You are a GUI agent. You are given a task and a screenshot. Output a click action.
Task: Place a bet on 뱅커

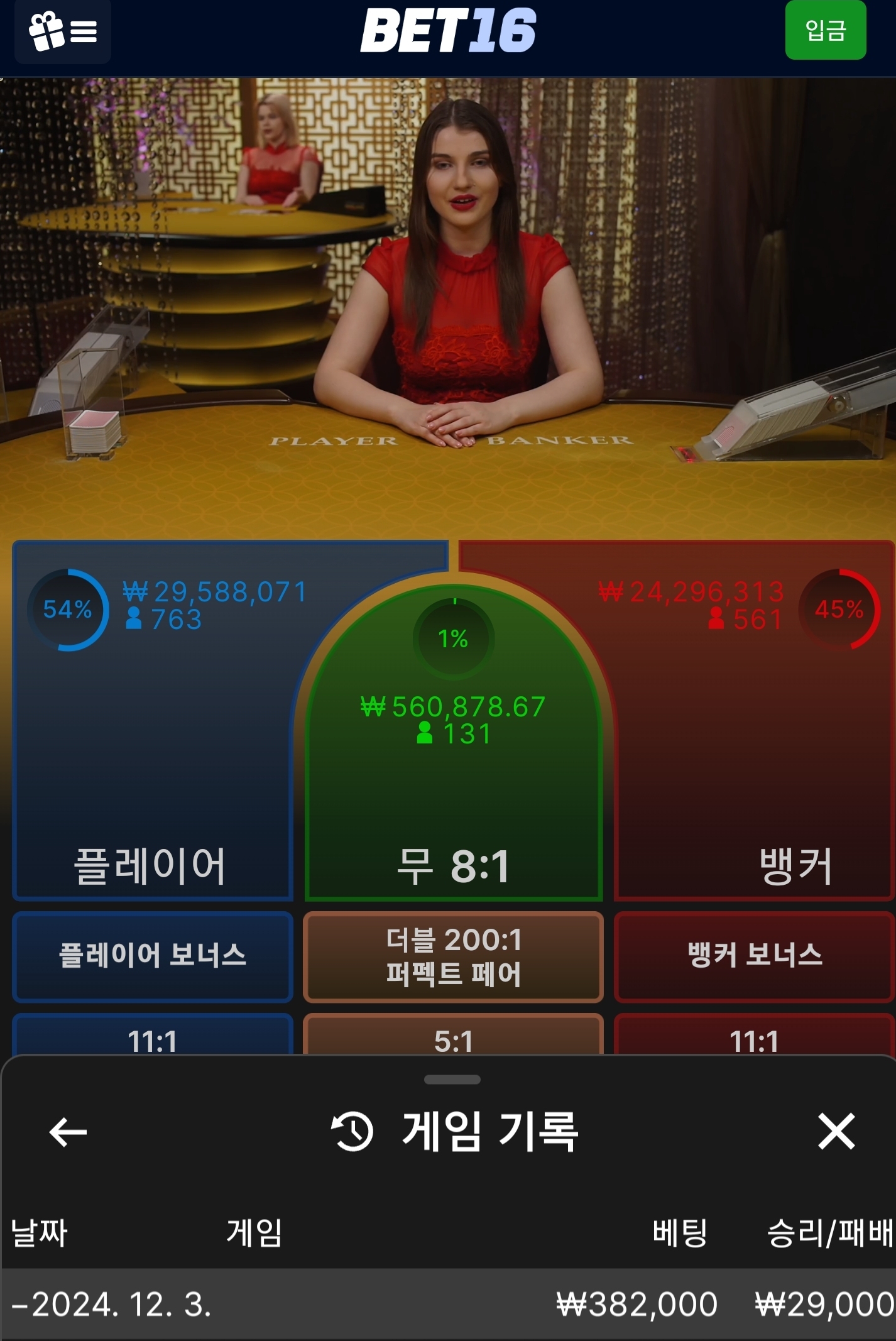coord(754,754)
